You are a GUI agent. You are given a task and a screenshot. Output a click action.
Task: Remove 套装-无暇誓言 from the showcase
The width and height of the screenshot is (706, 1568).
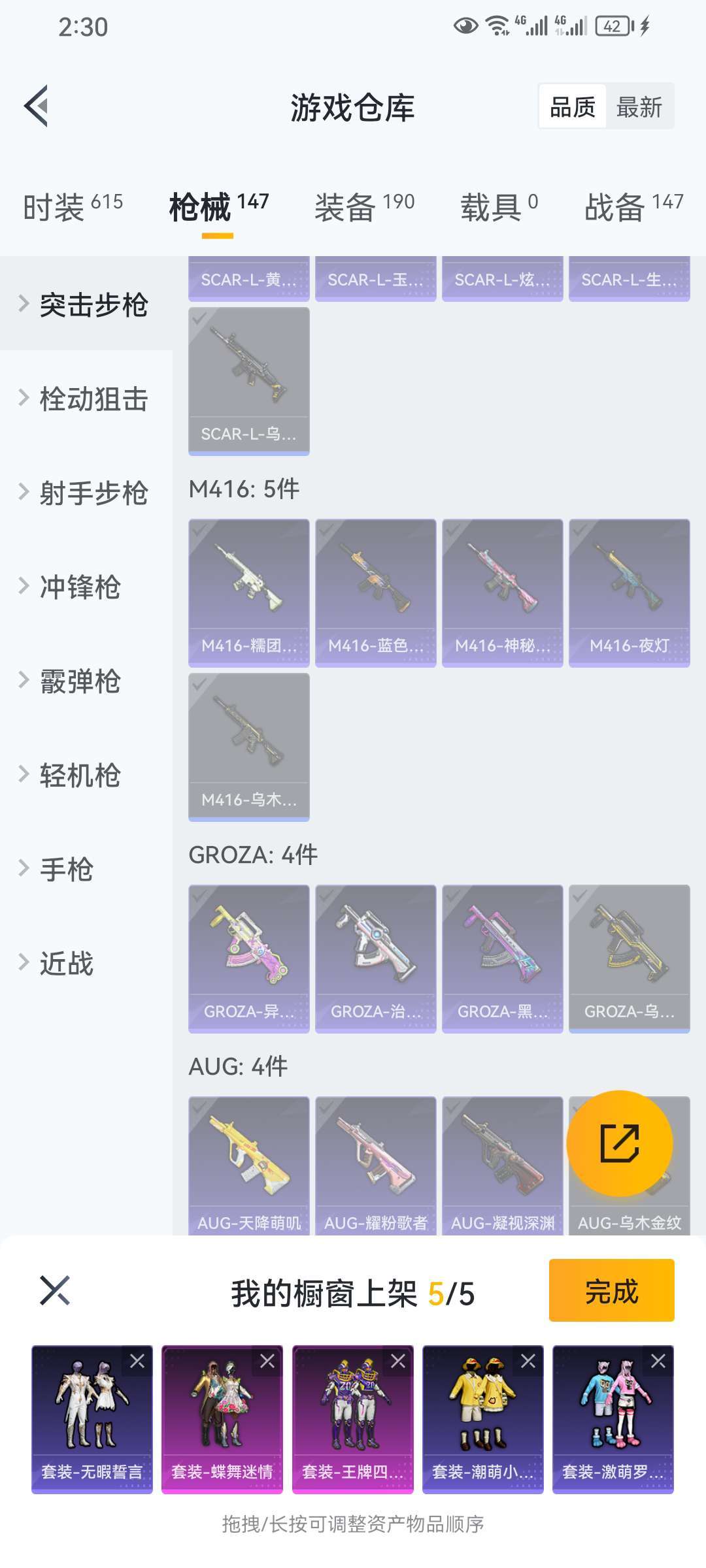[x=137, y=1362]
